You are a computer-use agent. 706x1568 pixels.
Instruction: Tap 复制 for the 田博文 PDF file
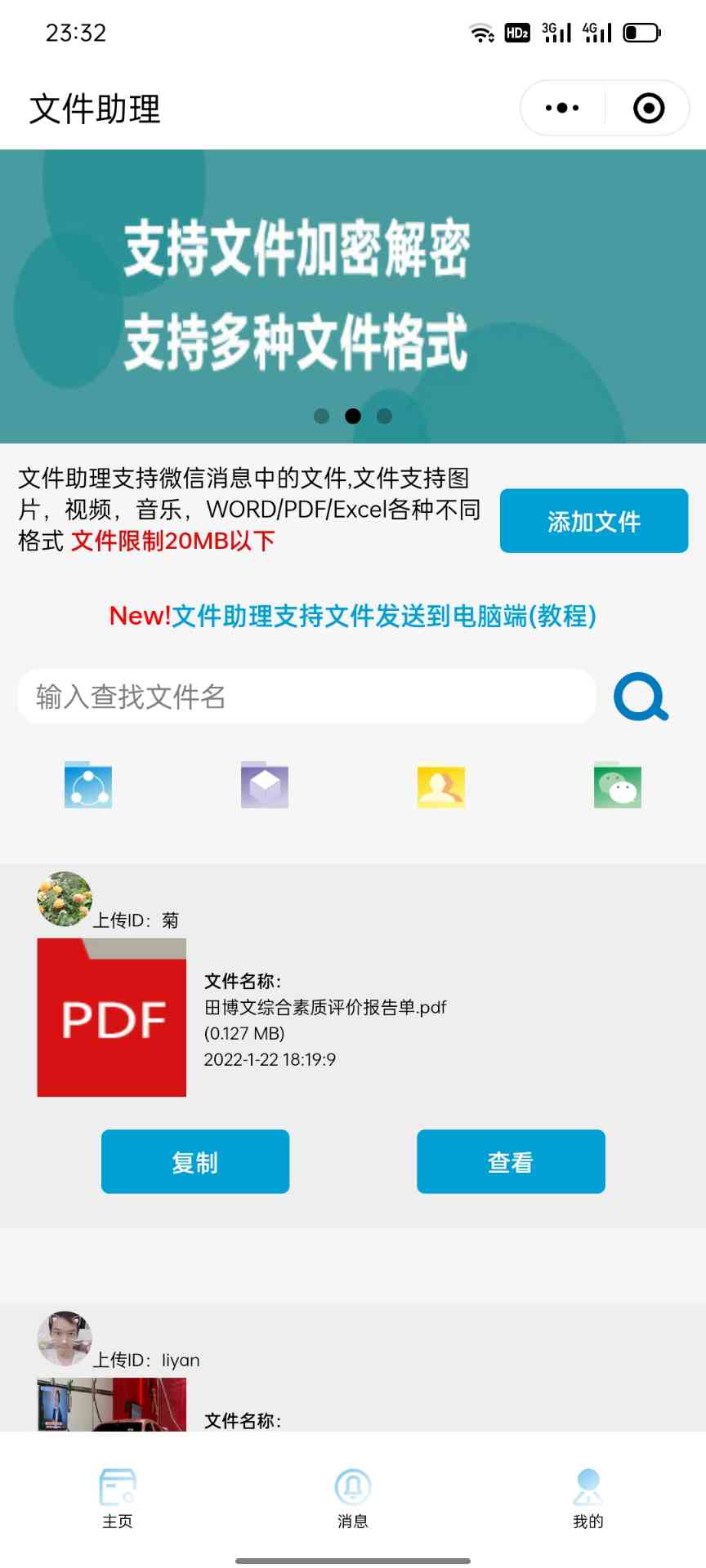pyautogui.click(x=195, y=1161)
